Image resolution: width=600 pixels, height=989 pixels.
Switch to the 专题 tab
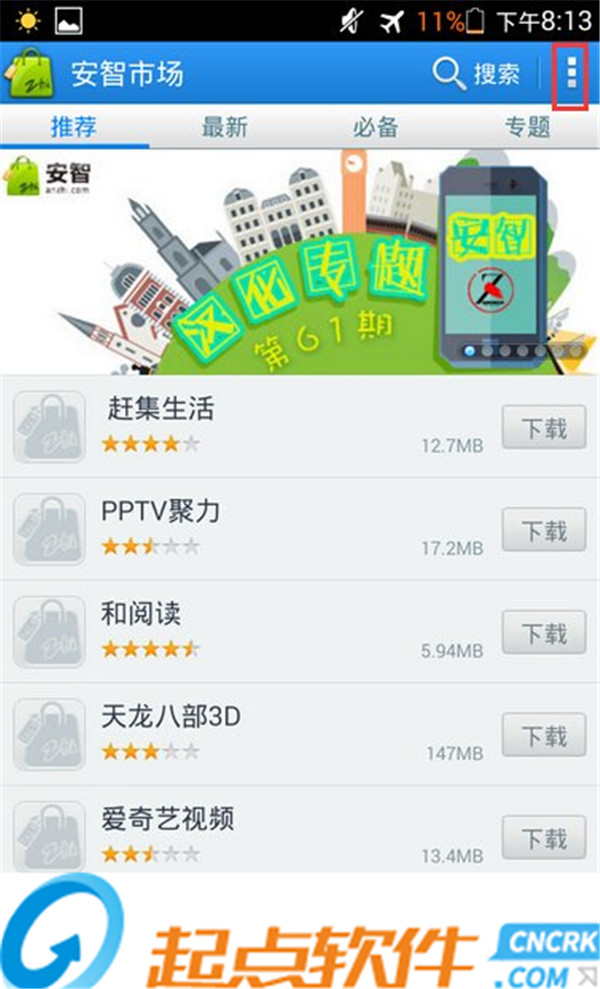(527, 127)
